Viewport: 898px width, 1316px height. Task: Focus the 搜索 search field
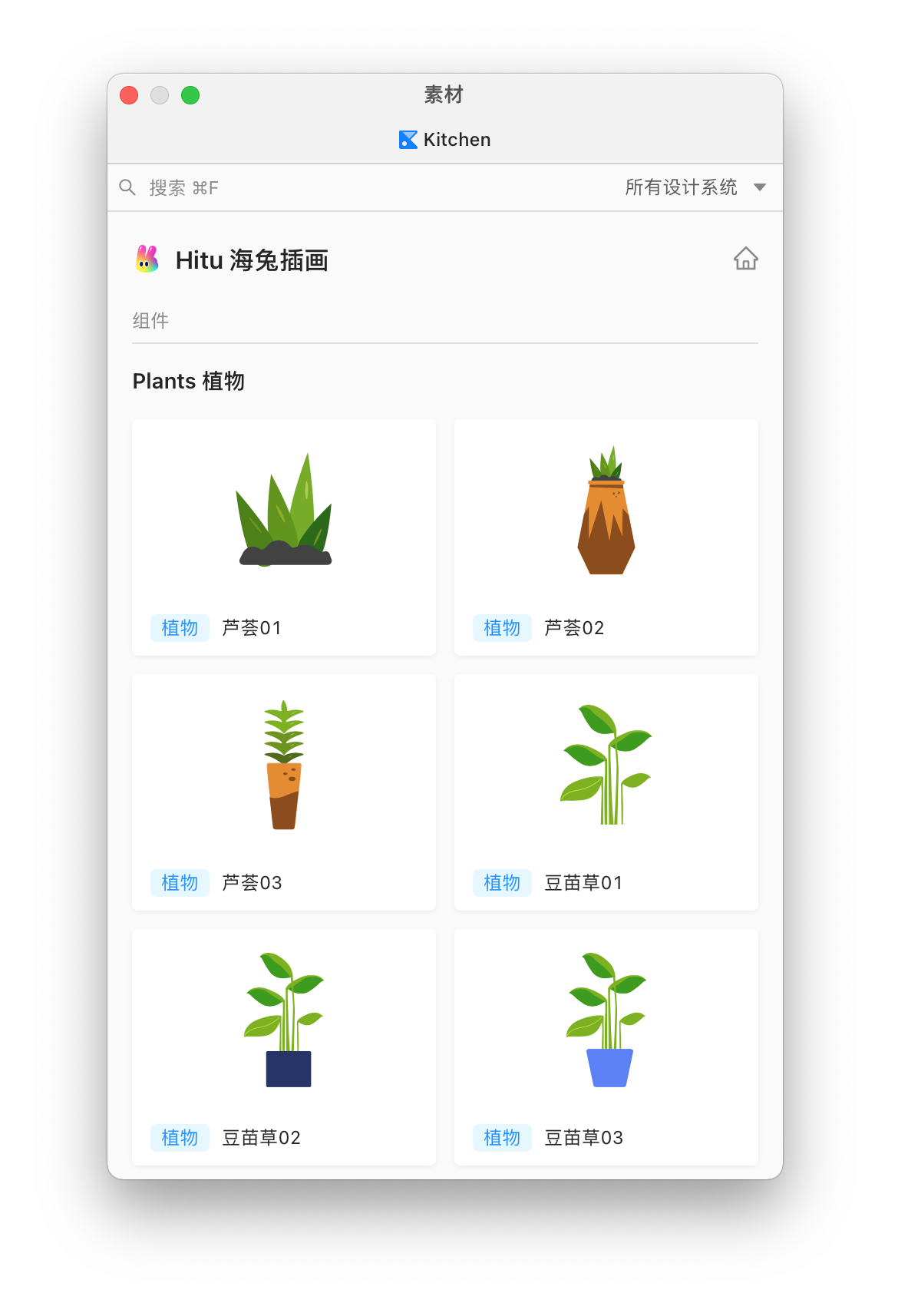tap(345, 188)
